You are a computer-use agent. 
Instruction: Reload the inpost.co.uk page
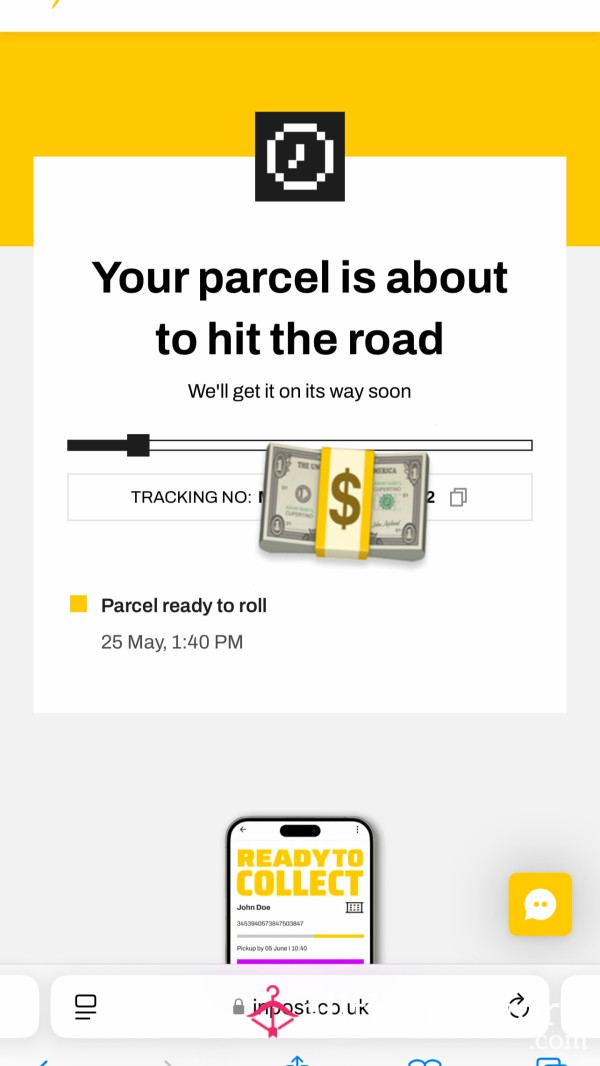point(518,1006)
